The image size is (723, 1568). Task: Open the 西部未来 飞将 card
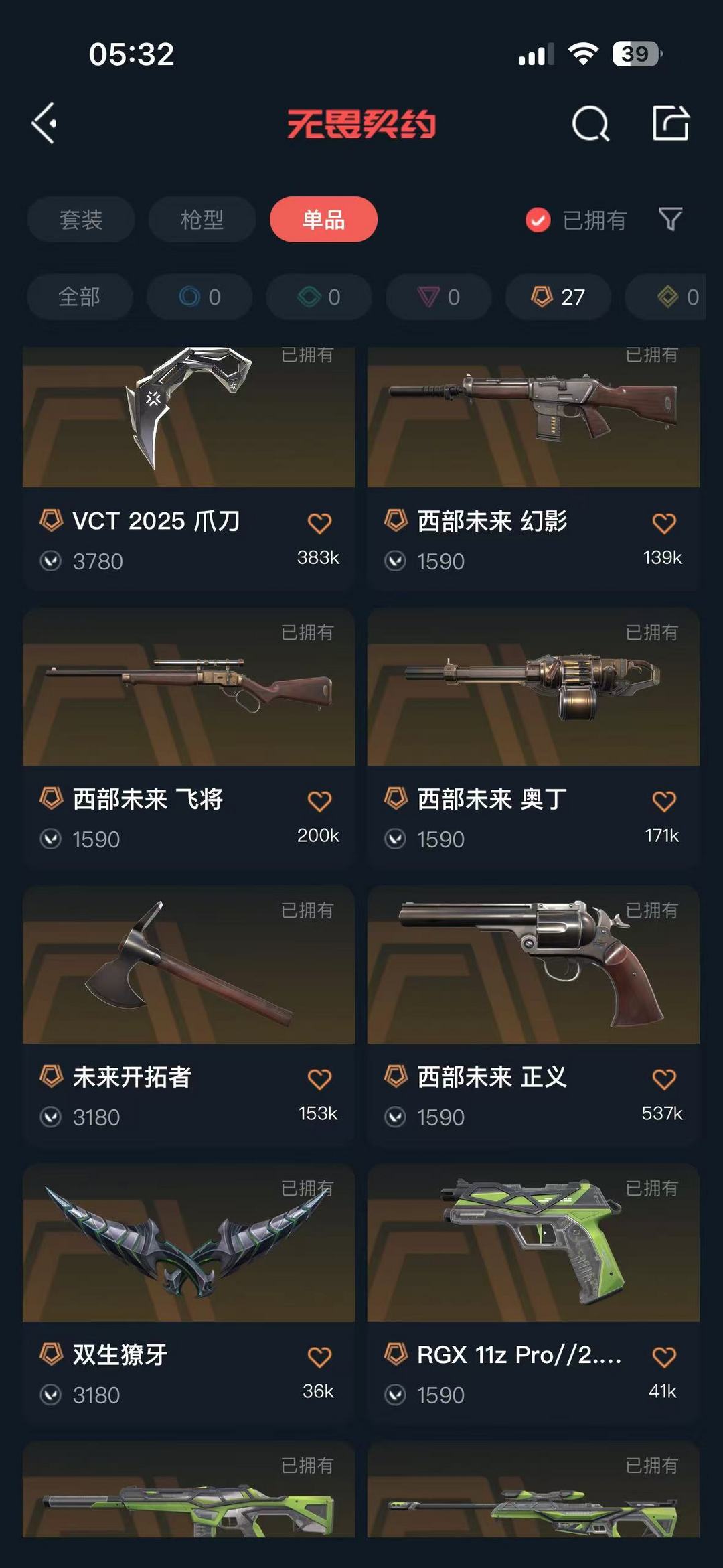[189, 738]
